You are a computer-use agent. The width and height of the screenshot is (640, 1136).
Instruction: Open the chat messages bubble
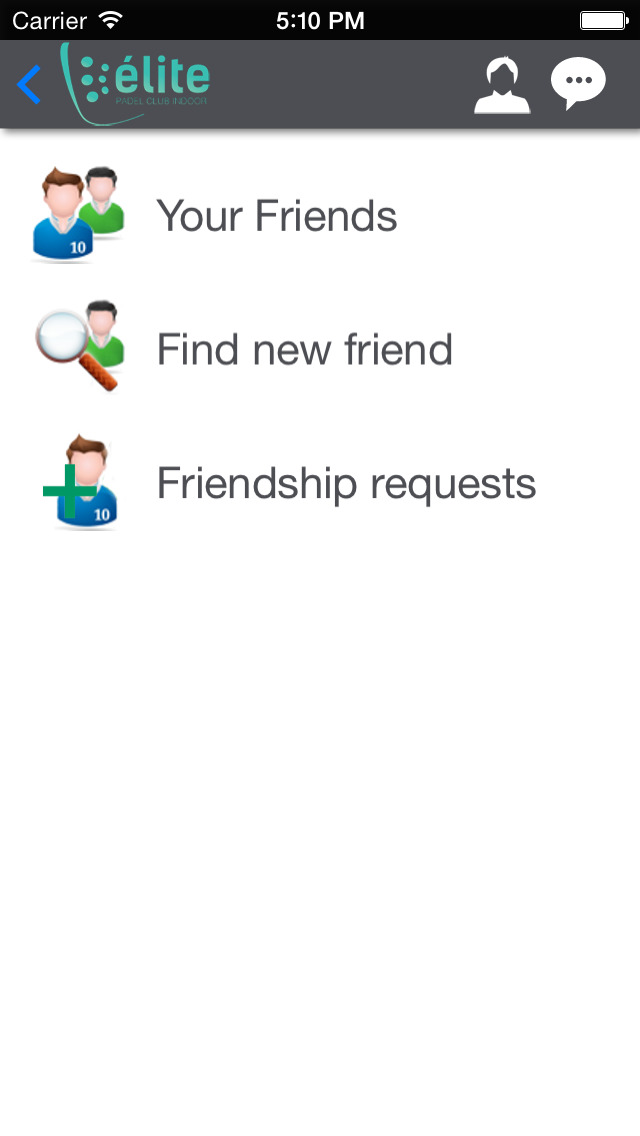coord(578,84)
